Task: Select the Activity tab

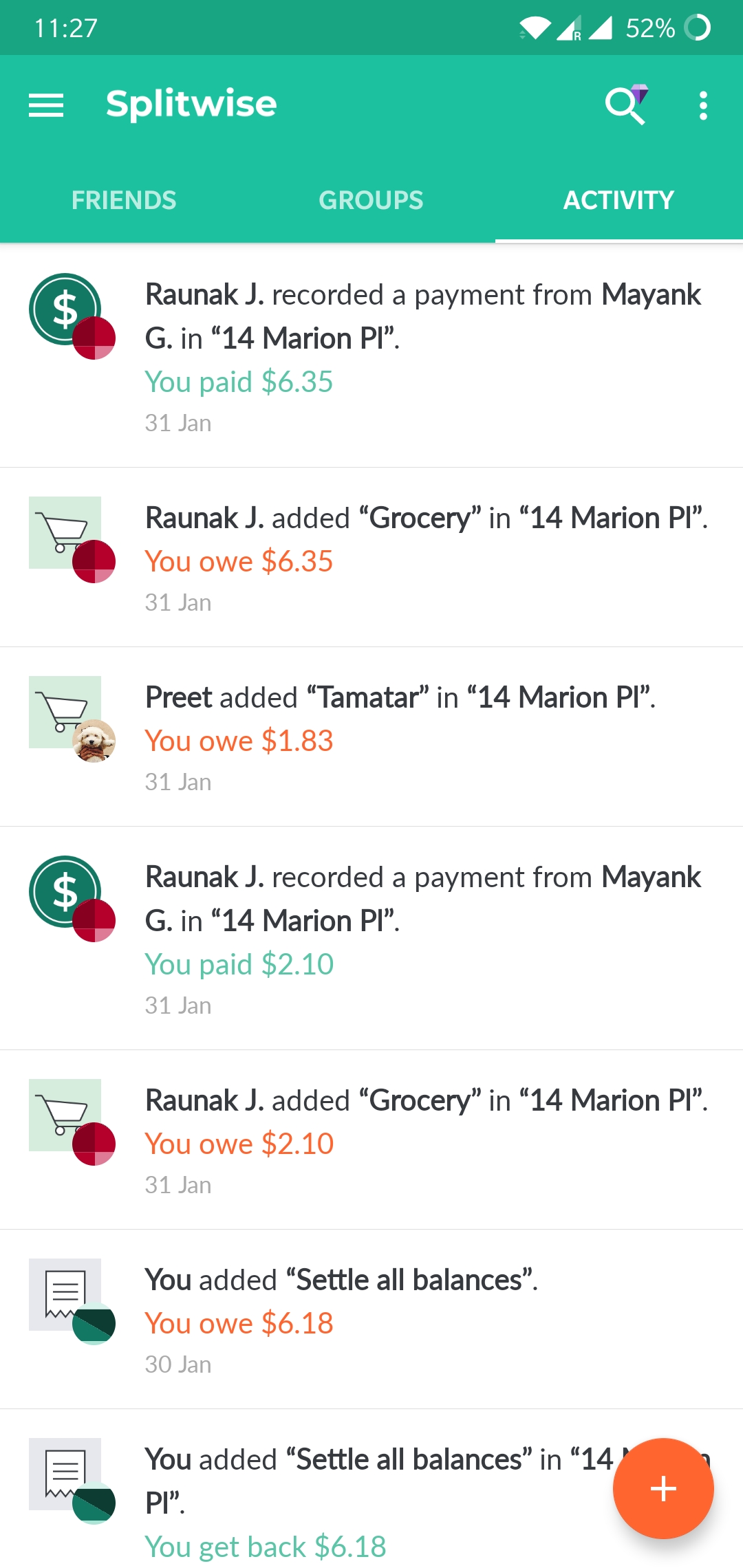Action: pyautogui.click(x=618, y=200)
